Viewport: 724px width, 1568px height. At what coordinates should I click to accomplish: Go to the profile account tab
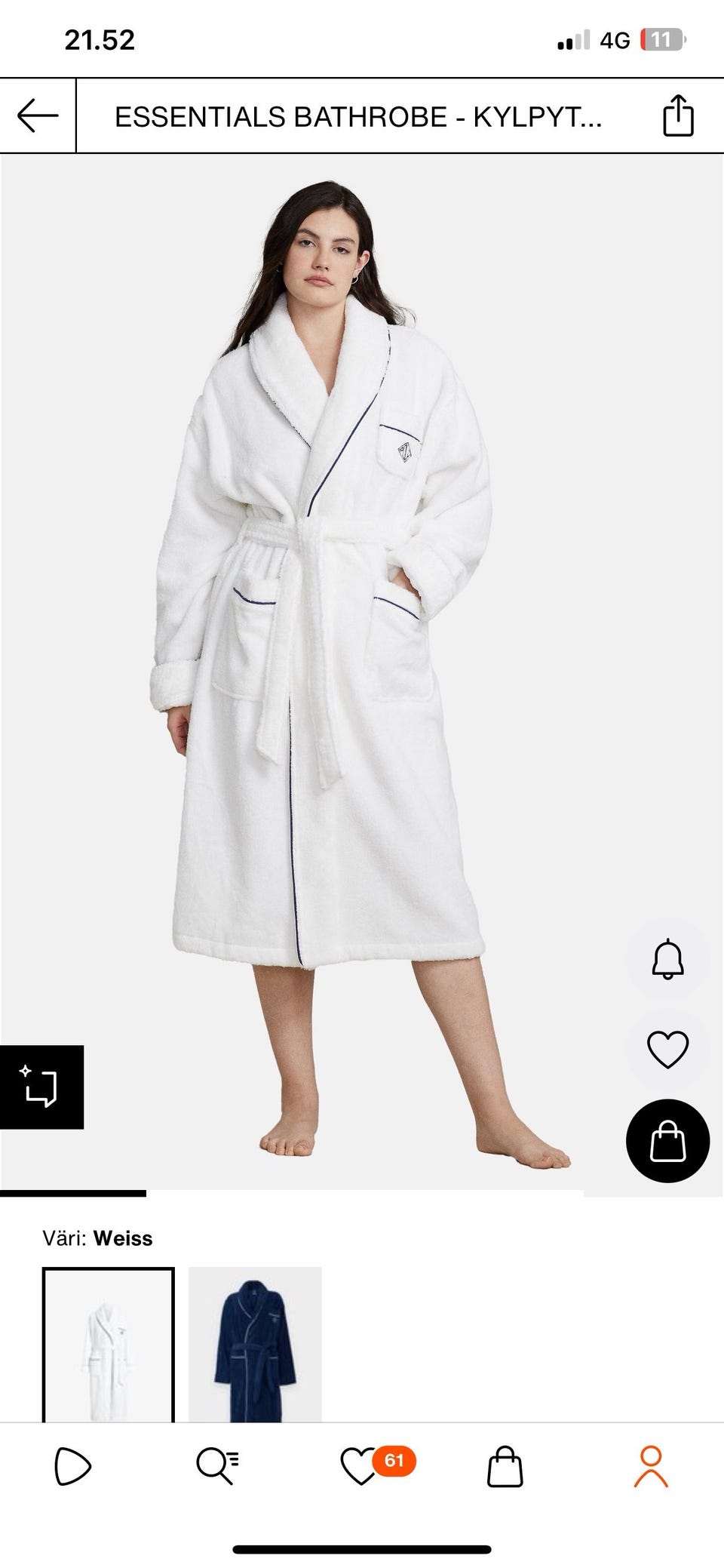tap(651, 1466)
